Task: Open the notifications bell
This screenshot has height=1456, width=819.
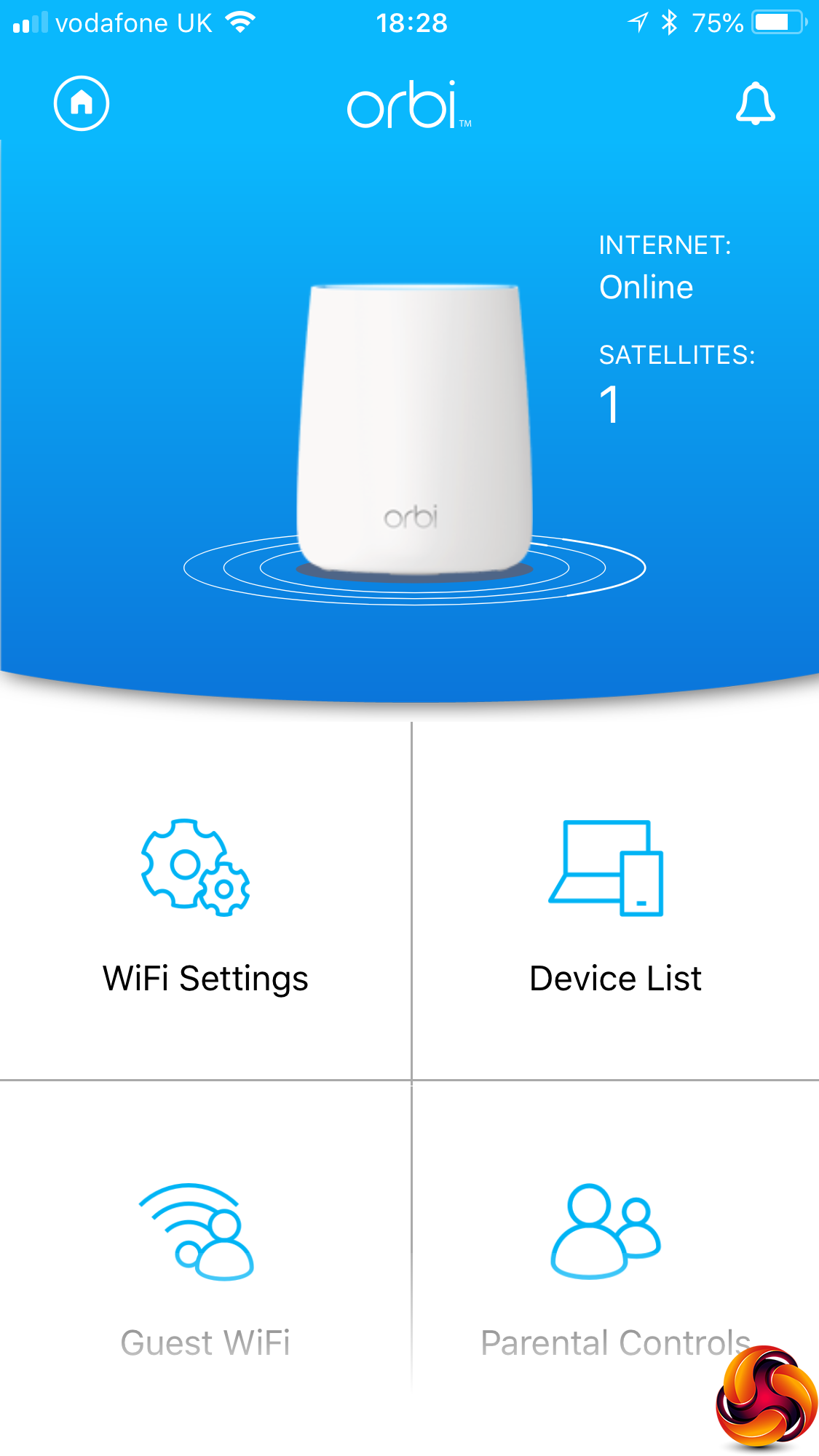Action: [x=755, y=103]
